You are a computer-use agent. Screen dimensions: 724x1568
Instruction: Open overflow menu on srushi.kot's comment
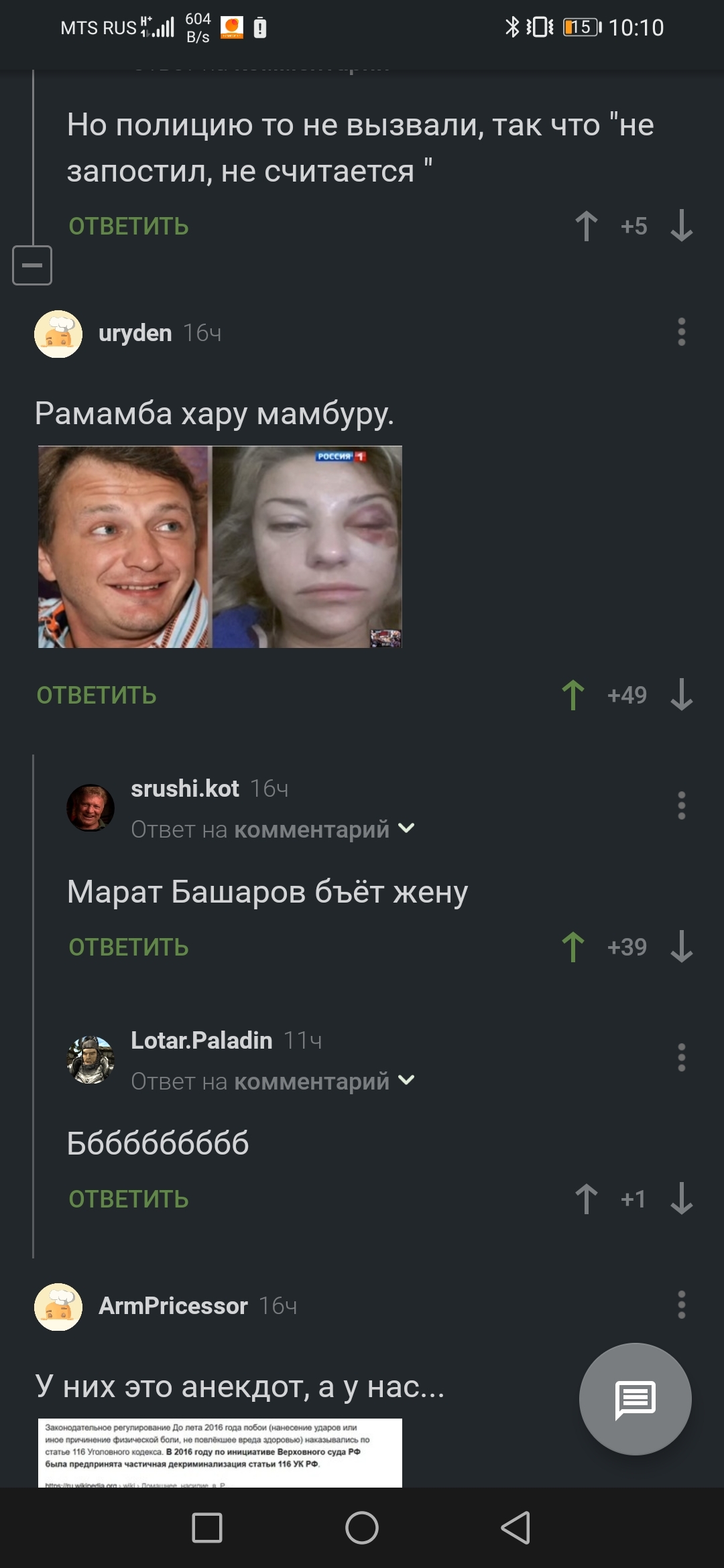pos(681,805)
